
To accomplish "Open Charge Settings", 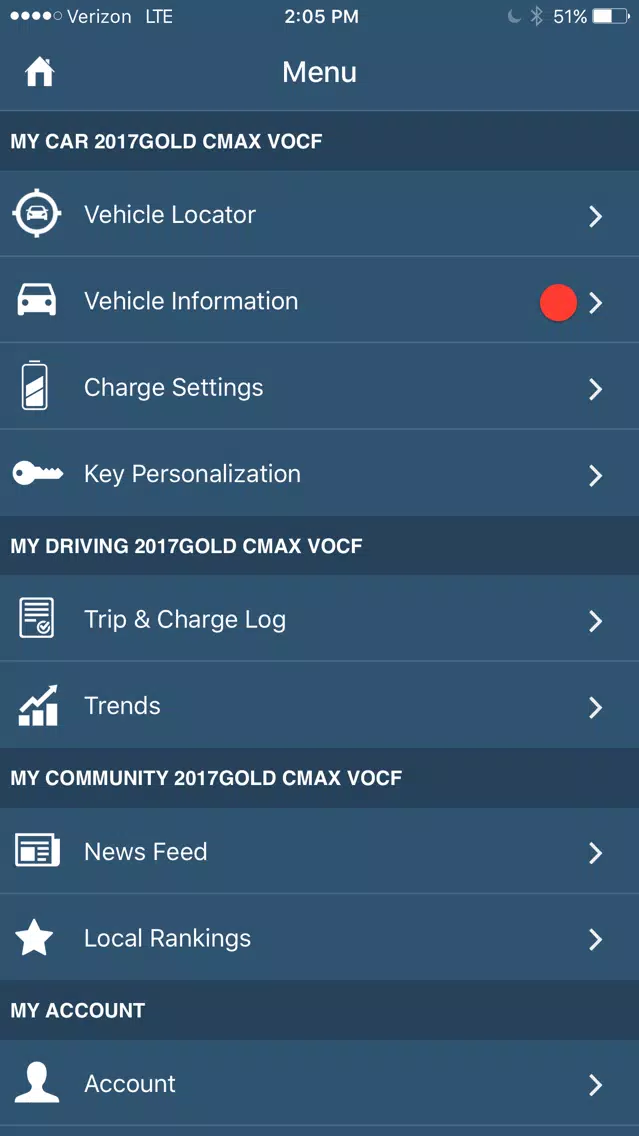I will point(320,386).
